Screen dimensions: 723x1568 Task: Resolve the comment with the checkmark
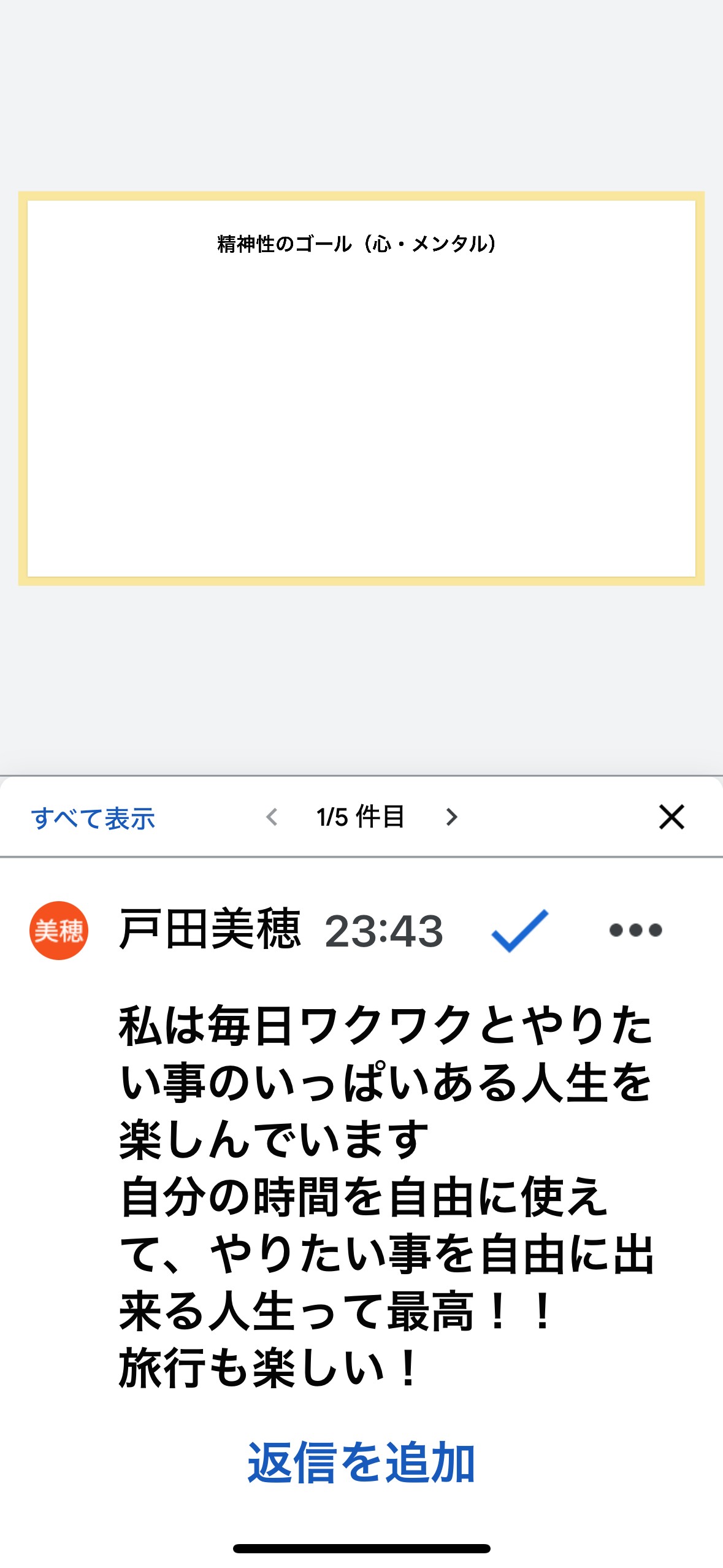(x=520, y=931)
